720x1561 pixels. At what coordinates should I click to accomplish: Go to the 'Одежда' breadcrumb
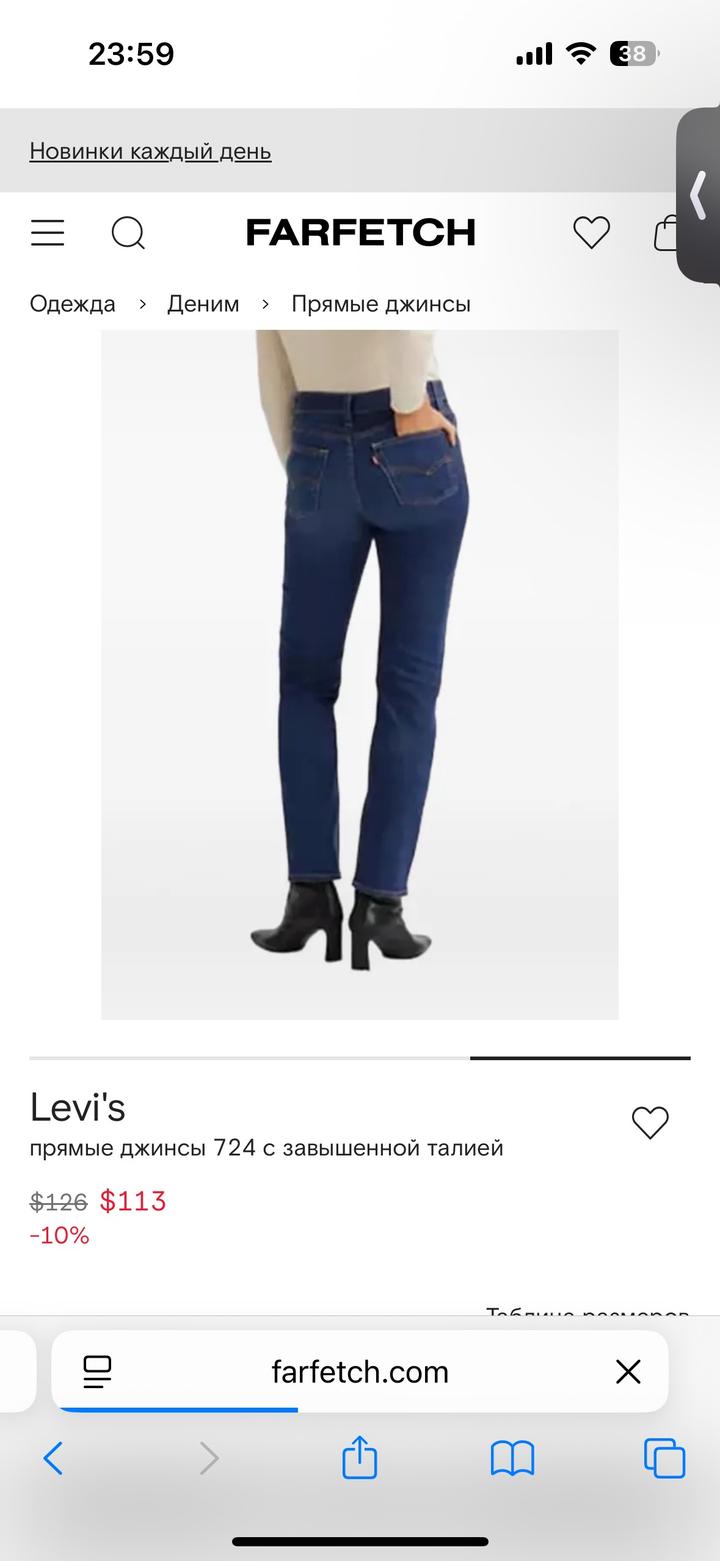72,303
